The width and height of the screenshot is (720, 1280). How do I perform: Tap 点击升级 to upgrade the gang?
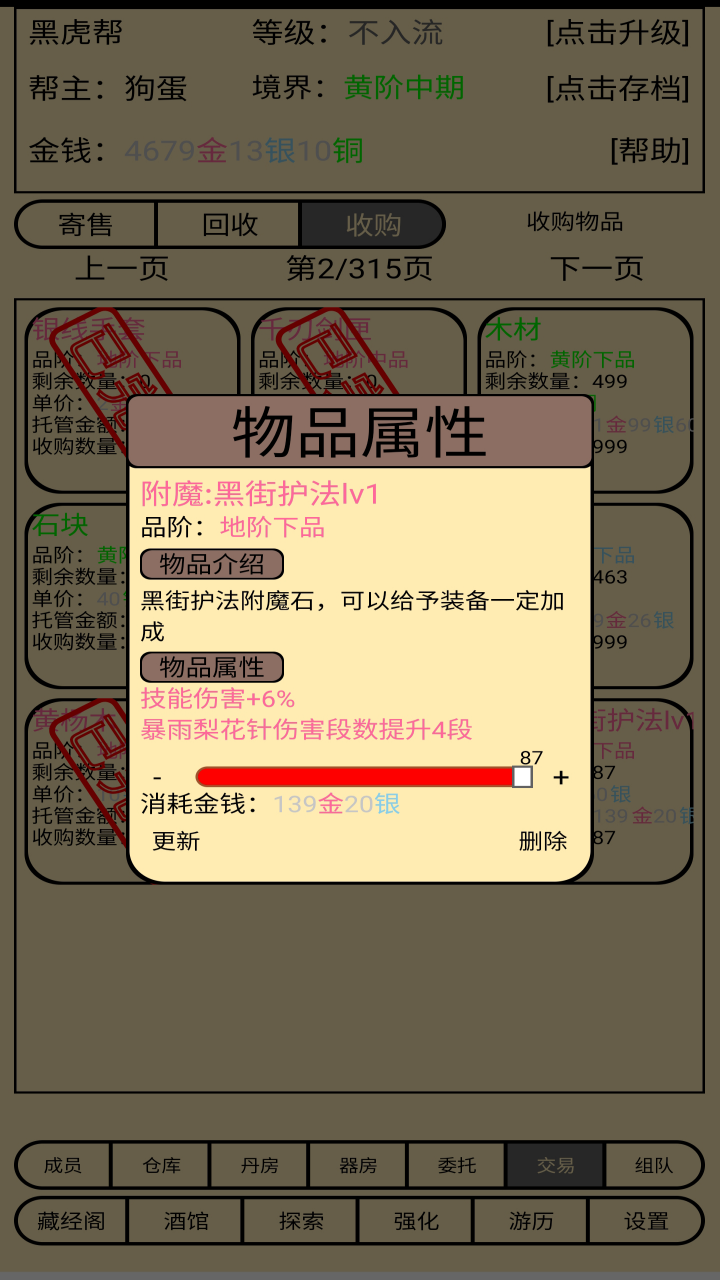[617, 33]
